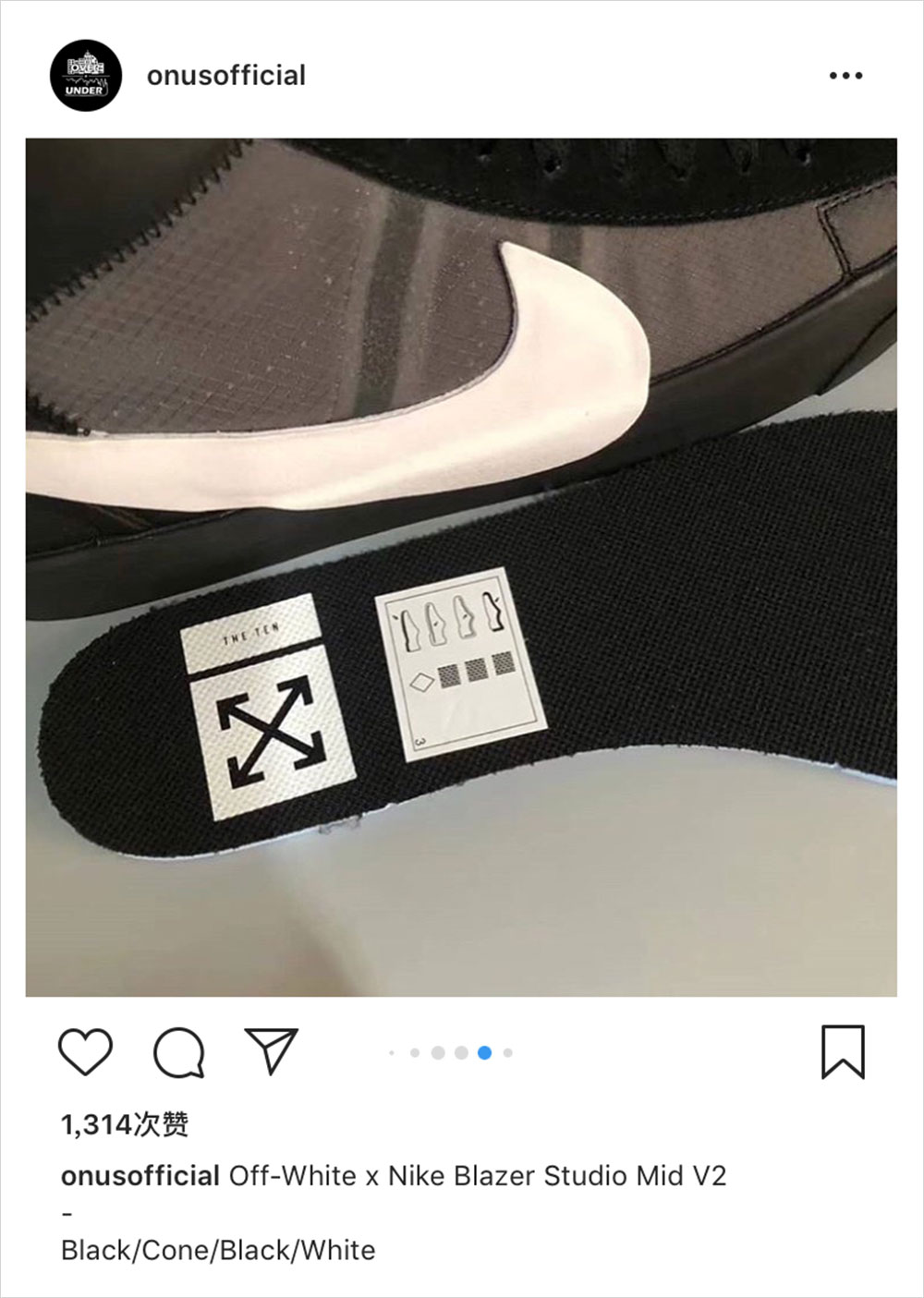This screenshot has width=924, height=1298.
Task: Tap onusofficial name in the caption
Action: [x=140, y=1176]
